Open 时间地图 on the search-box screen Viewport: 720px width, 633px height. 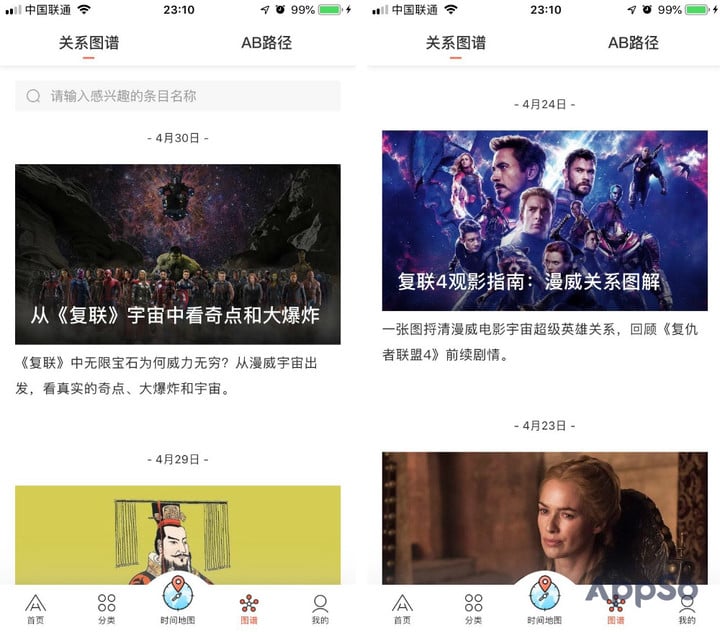click(178, 602)
